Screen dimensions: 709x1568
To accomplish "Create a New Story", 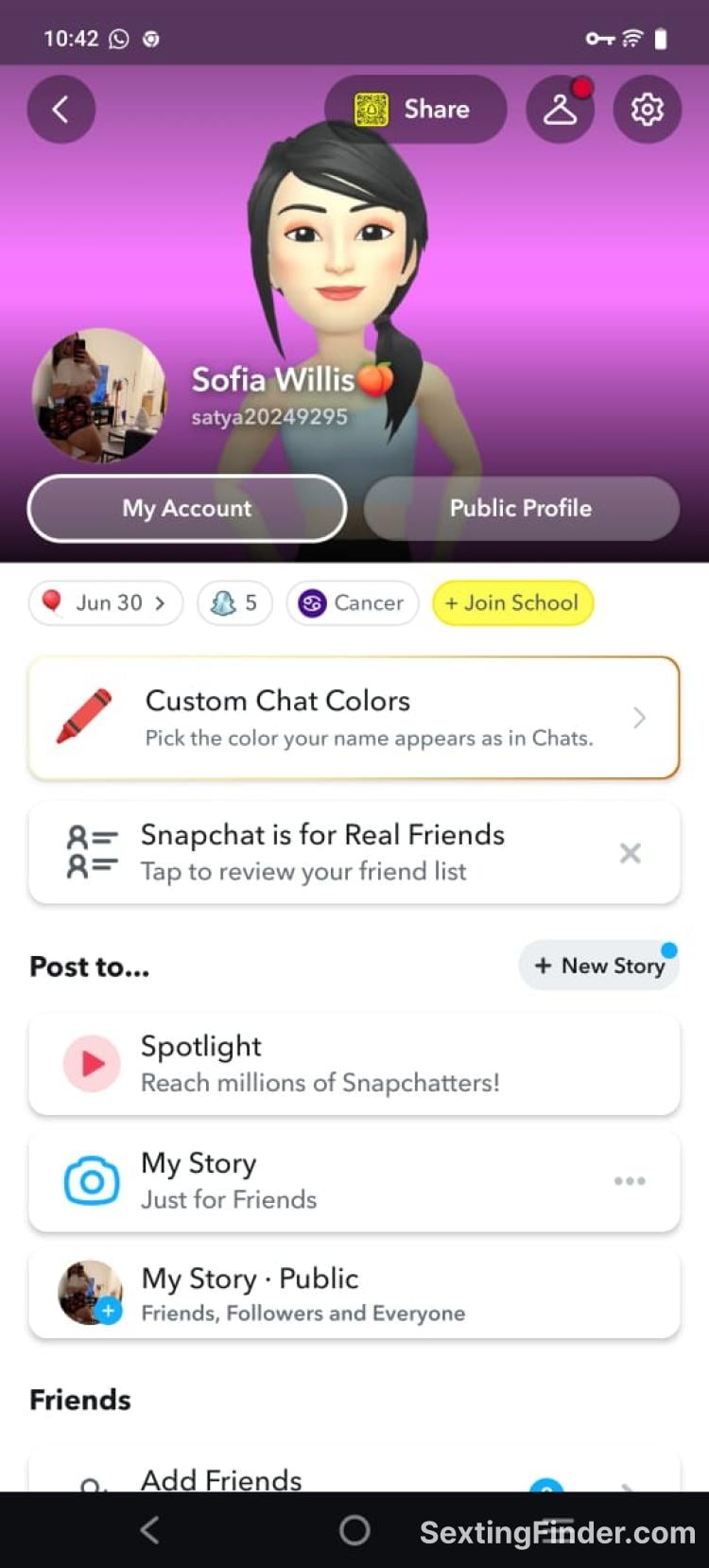I will 599,966.
